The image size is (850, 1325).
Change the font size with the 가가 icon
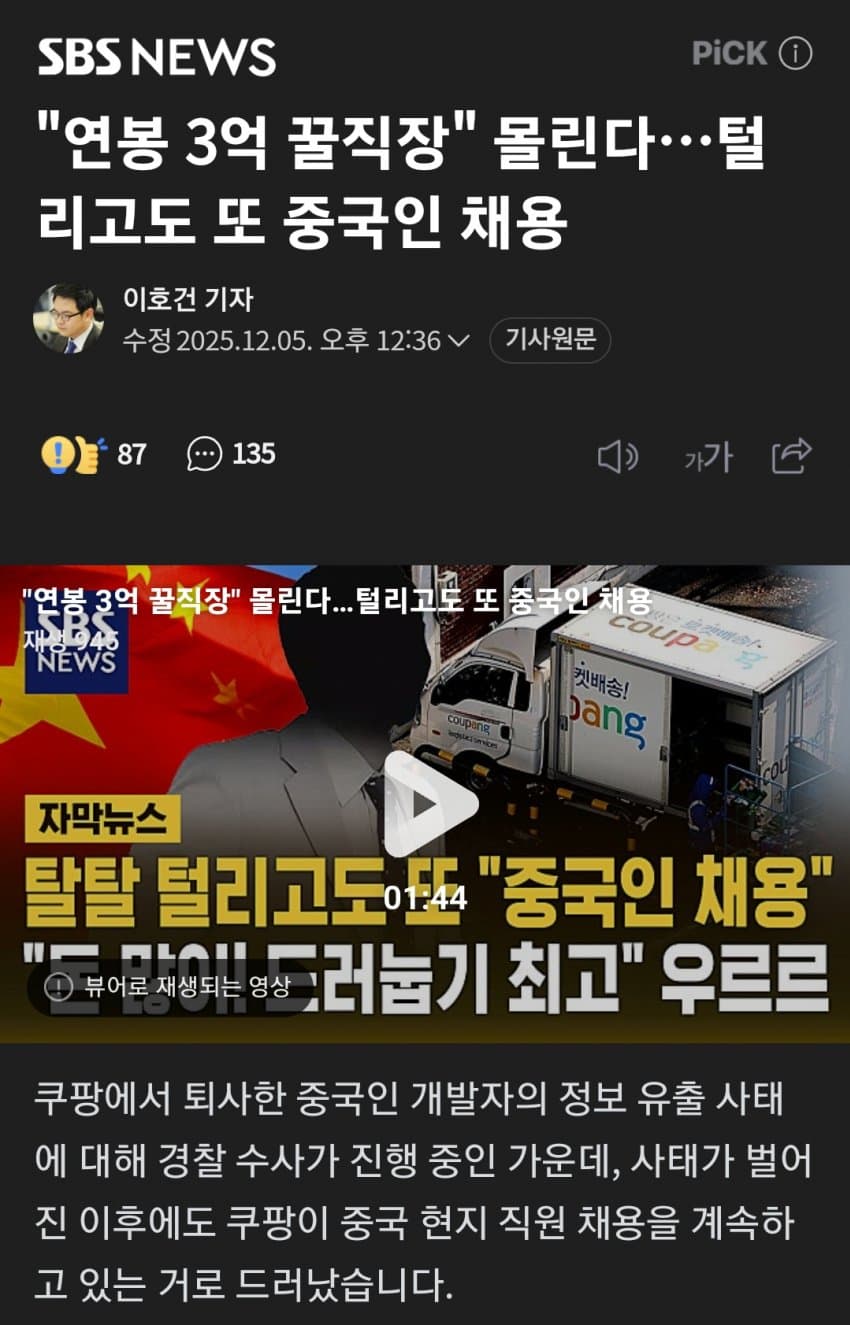click(707, 458)
